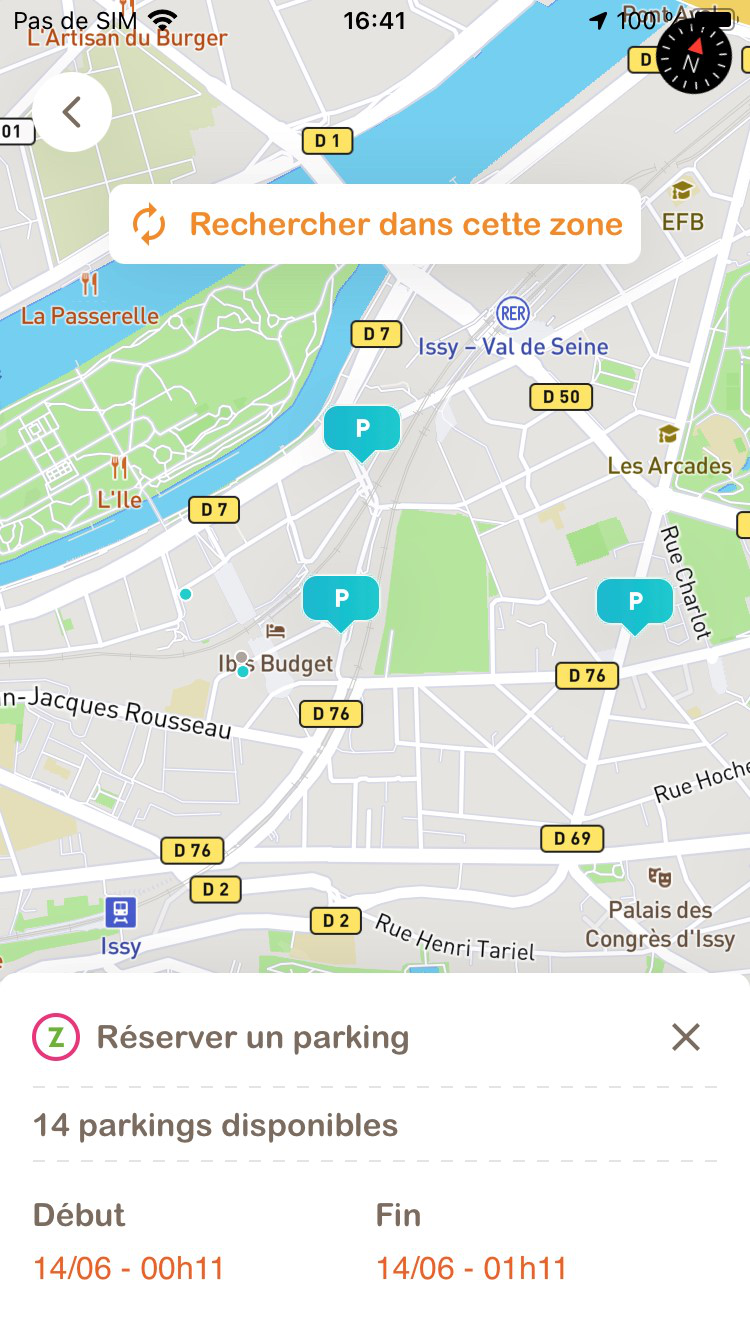Select the parking marker near Rue Charlot
750x1334 pixels.
pyautogui.click(x=634, y=602)
